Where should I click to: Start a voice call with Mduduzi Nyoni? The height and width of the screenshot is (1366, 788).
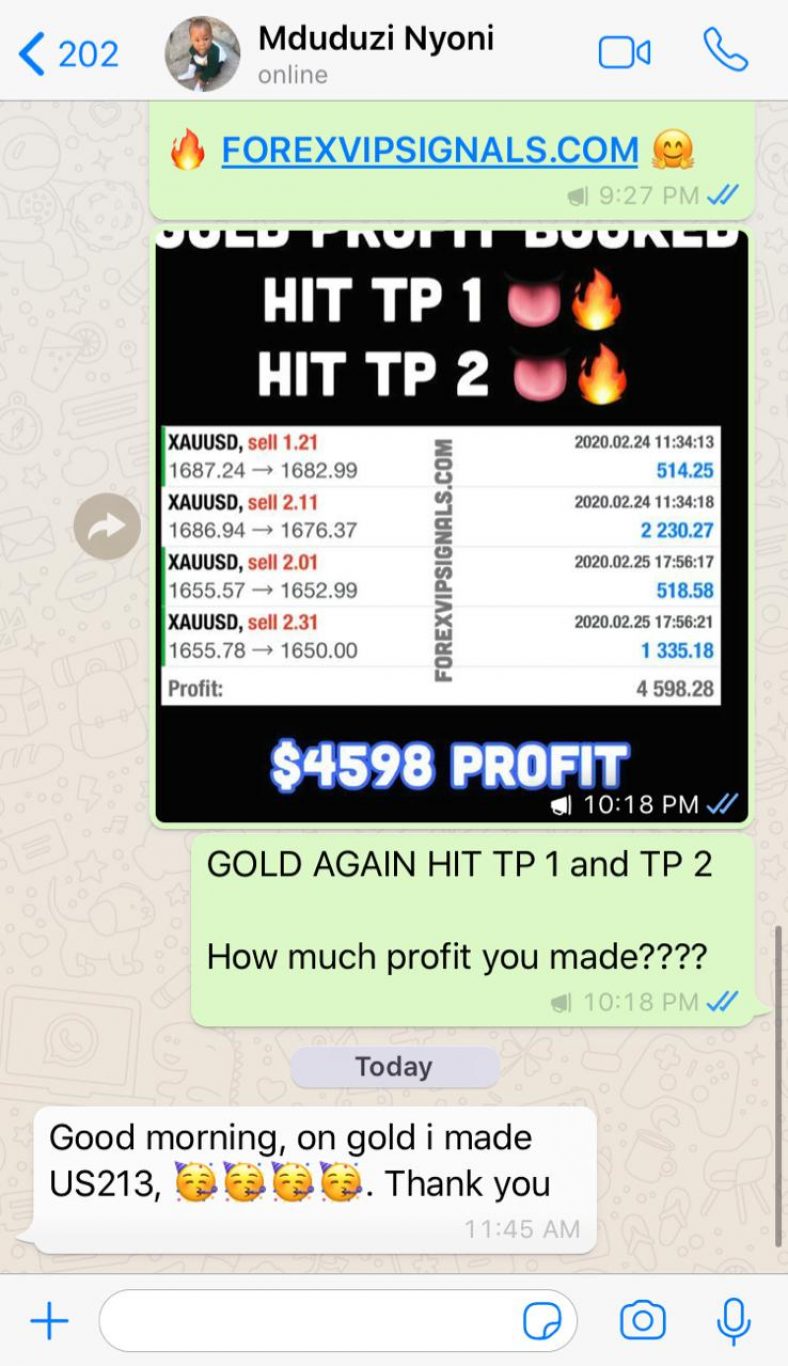click(725, 50)
